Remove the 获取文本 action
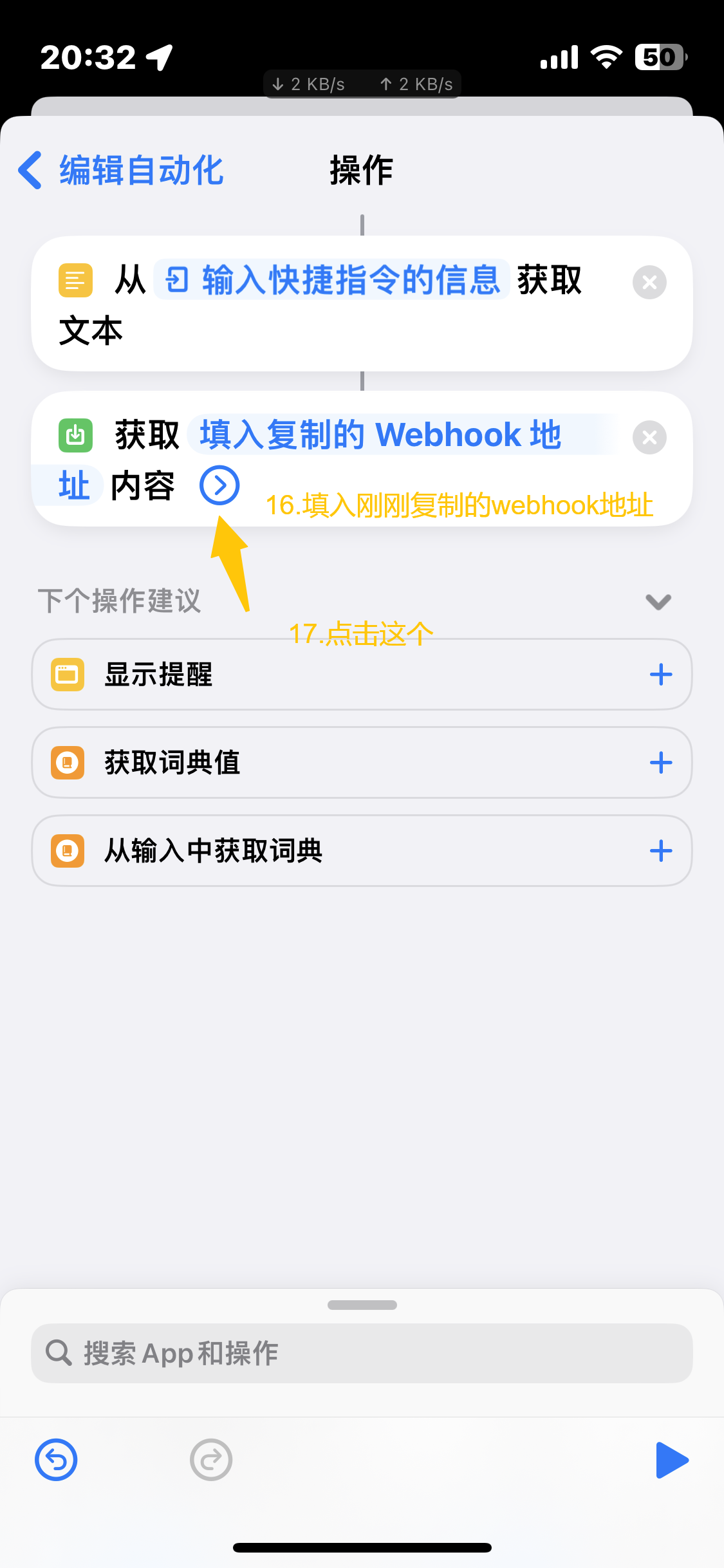The image size is (724, 1568). [x=649, y=282]
